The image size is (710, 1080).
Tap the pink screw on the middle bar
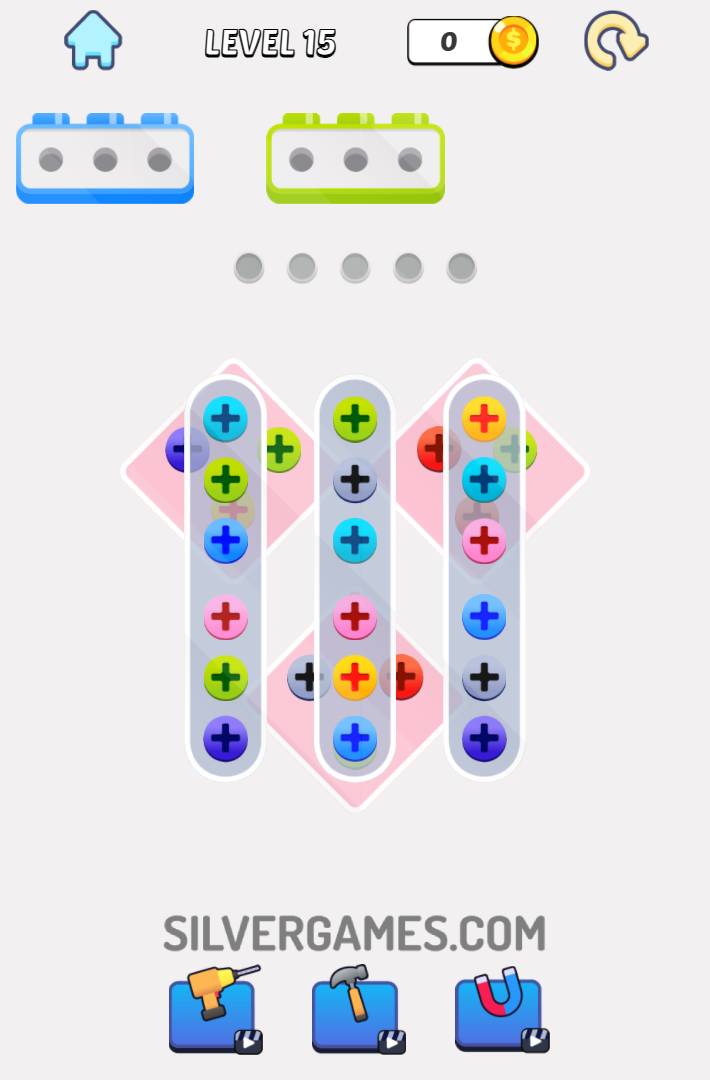tap(355, 617)
